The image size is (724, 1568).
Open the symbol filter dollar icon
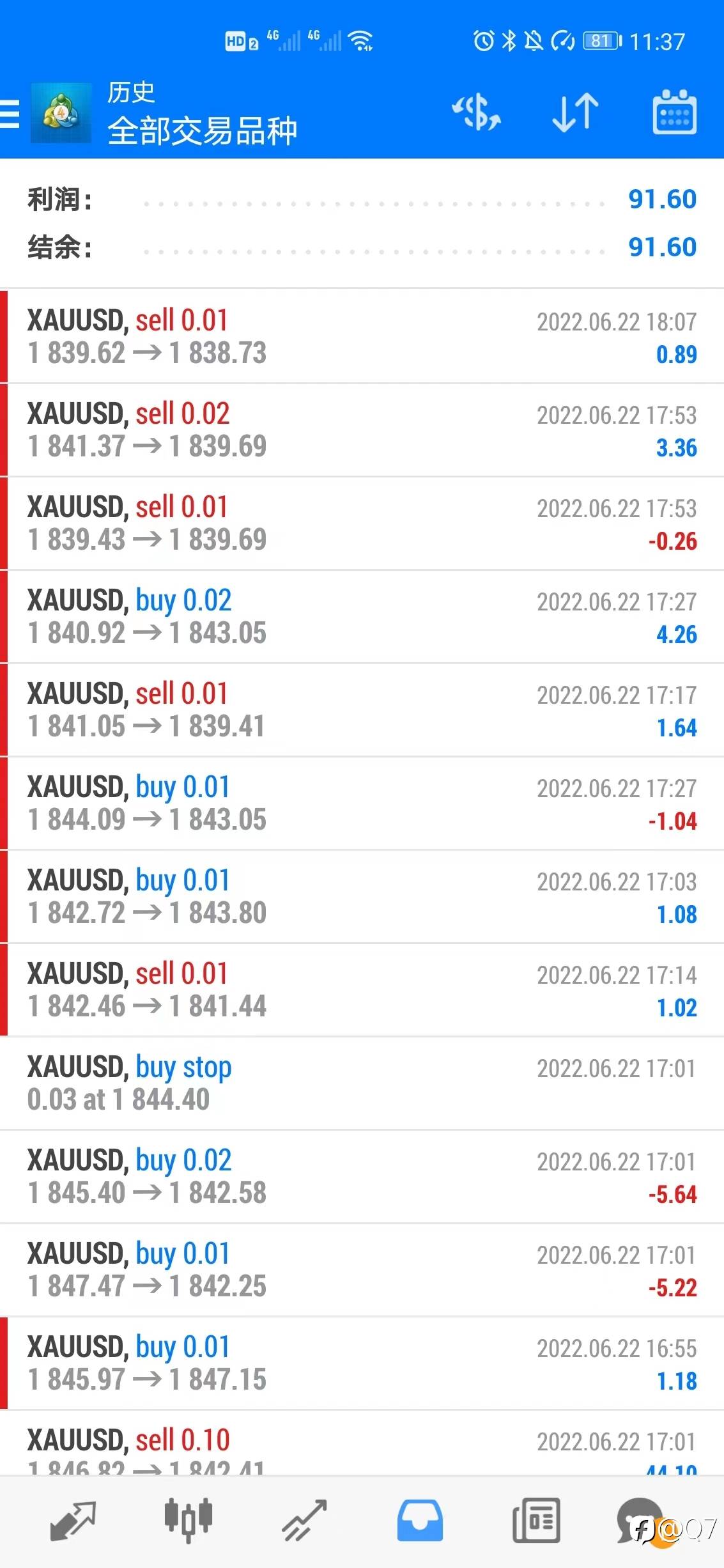[x=476, y=113]
